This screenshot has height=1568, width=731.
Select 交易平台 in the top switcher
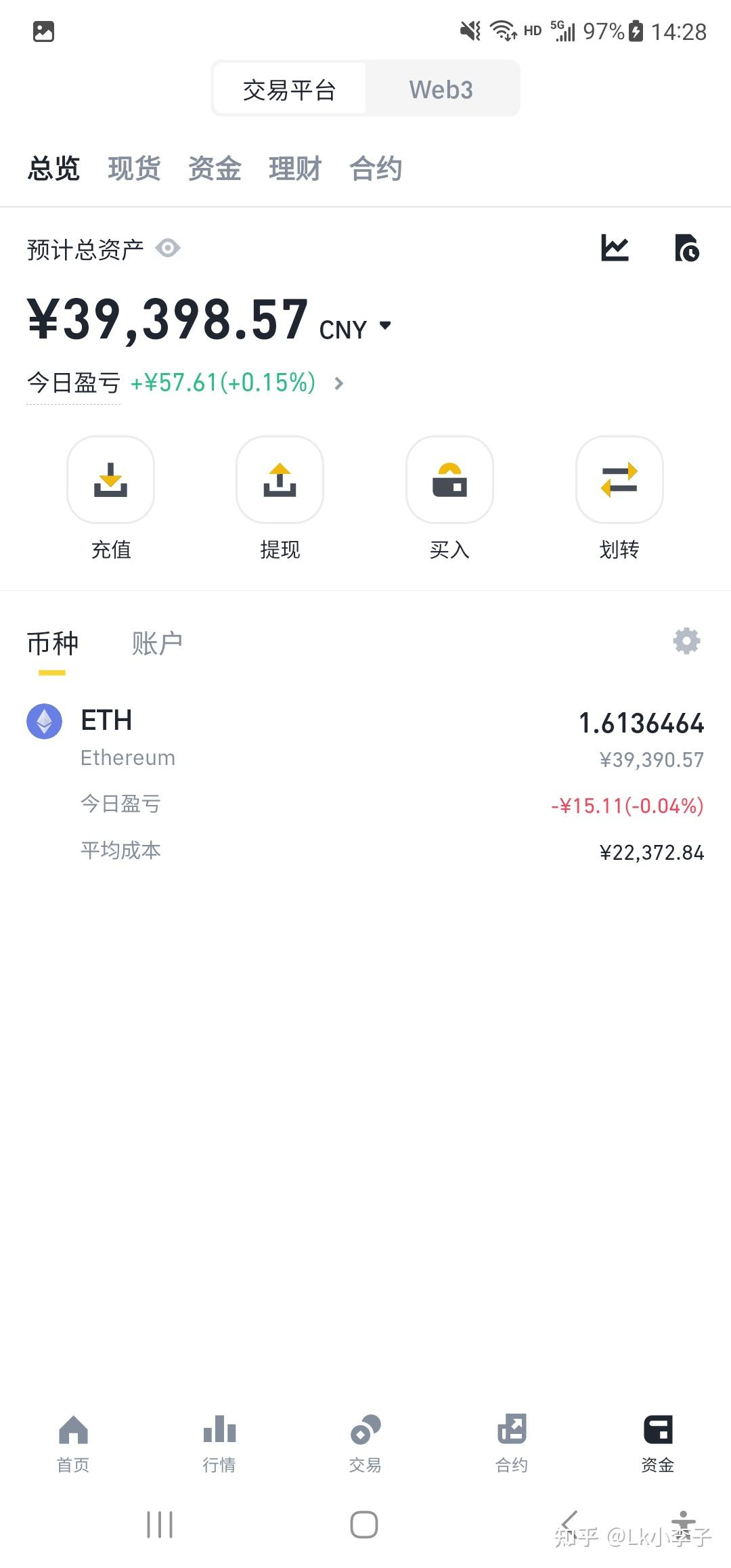click(x=290, y=89)
